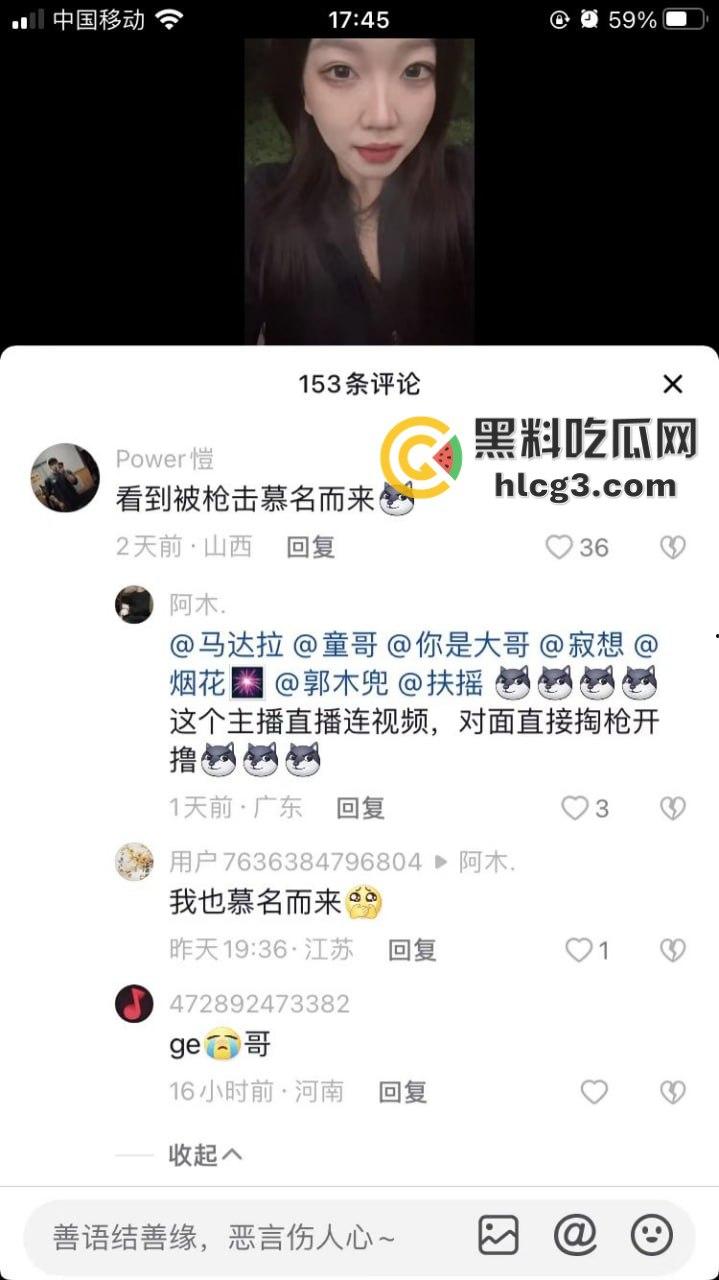Reply to the comment from 江苏
Viewport: 719px width, 1280px height.
(x=412, y=950)
